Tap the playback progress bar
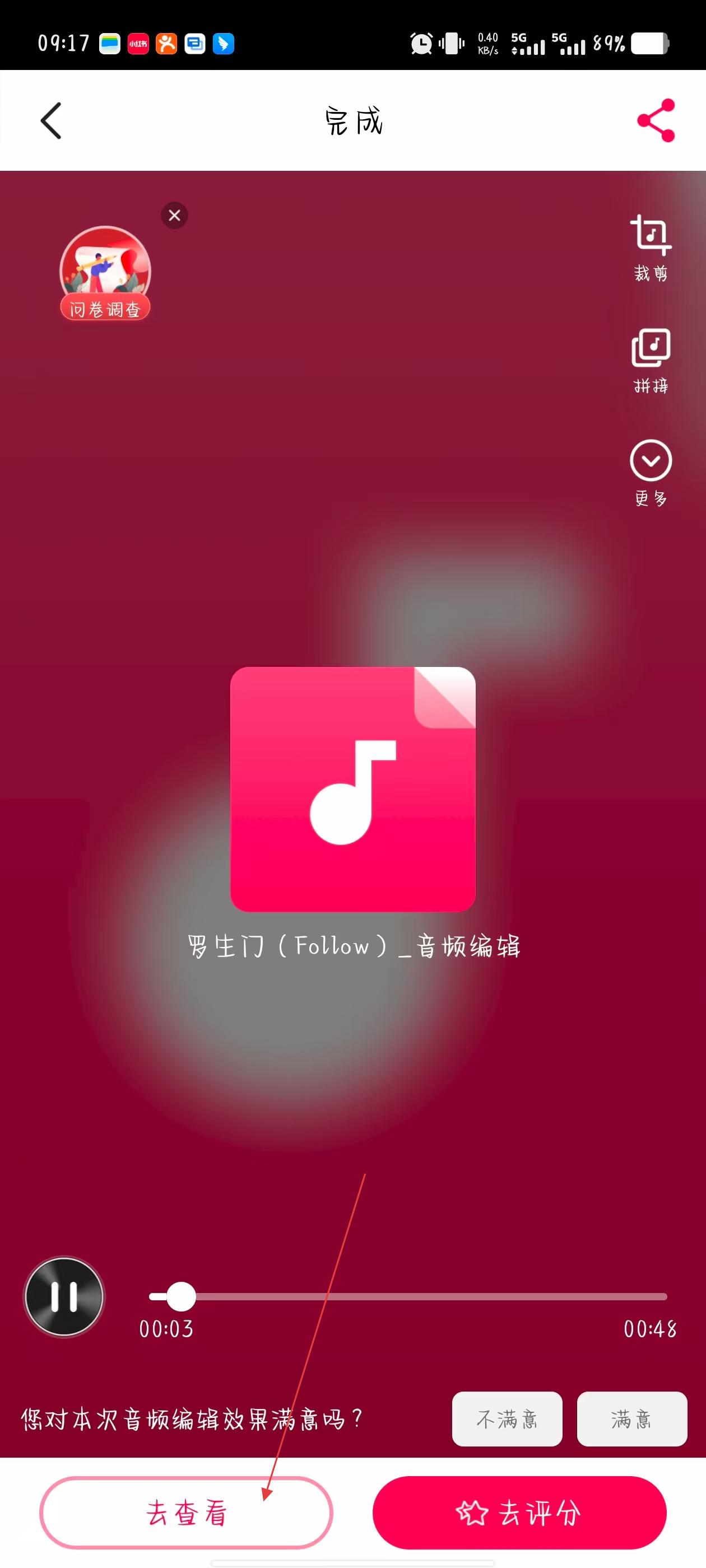This screenshot has height=1568, width=706. pos(408,1296)
